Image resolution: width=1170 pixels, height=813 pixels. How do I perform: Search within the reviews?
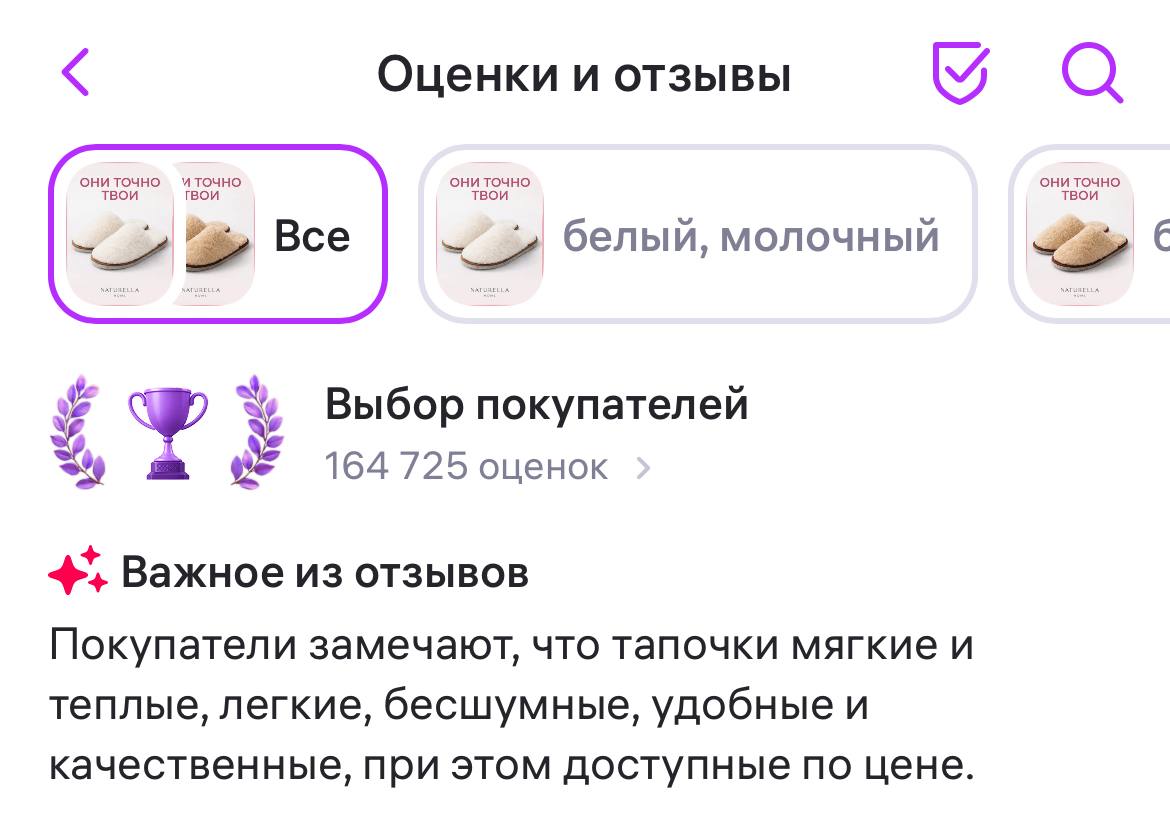1091,72
